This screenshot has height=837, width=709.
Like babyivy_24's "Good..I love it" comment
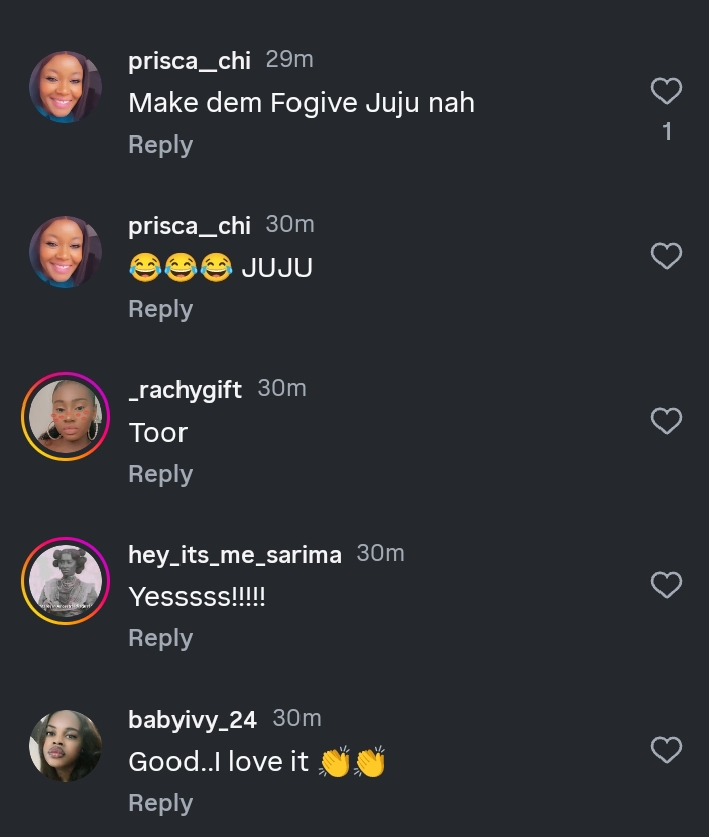(666, 750)
